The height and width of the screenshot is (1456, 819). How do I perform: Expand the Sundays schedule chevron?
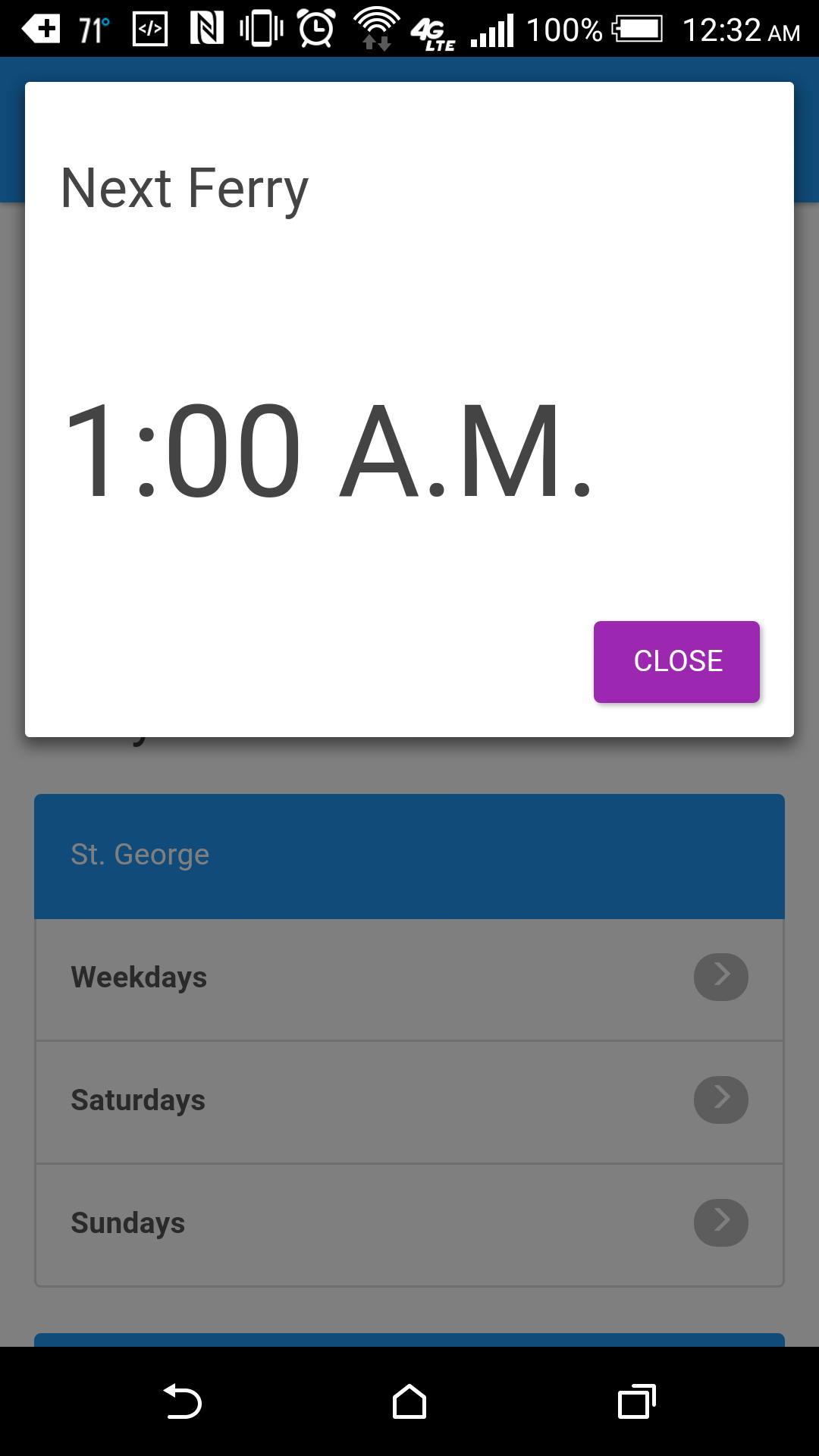[720, 1222]
